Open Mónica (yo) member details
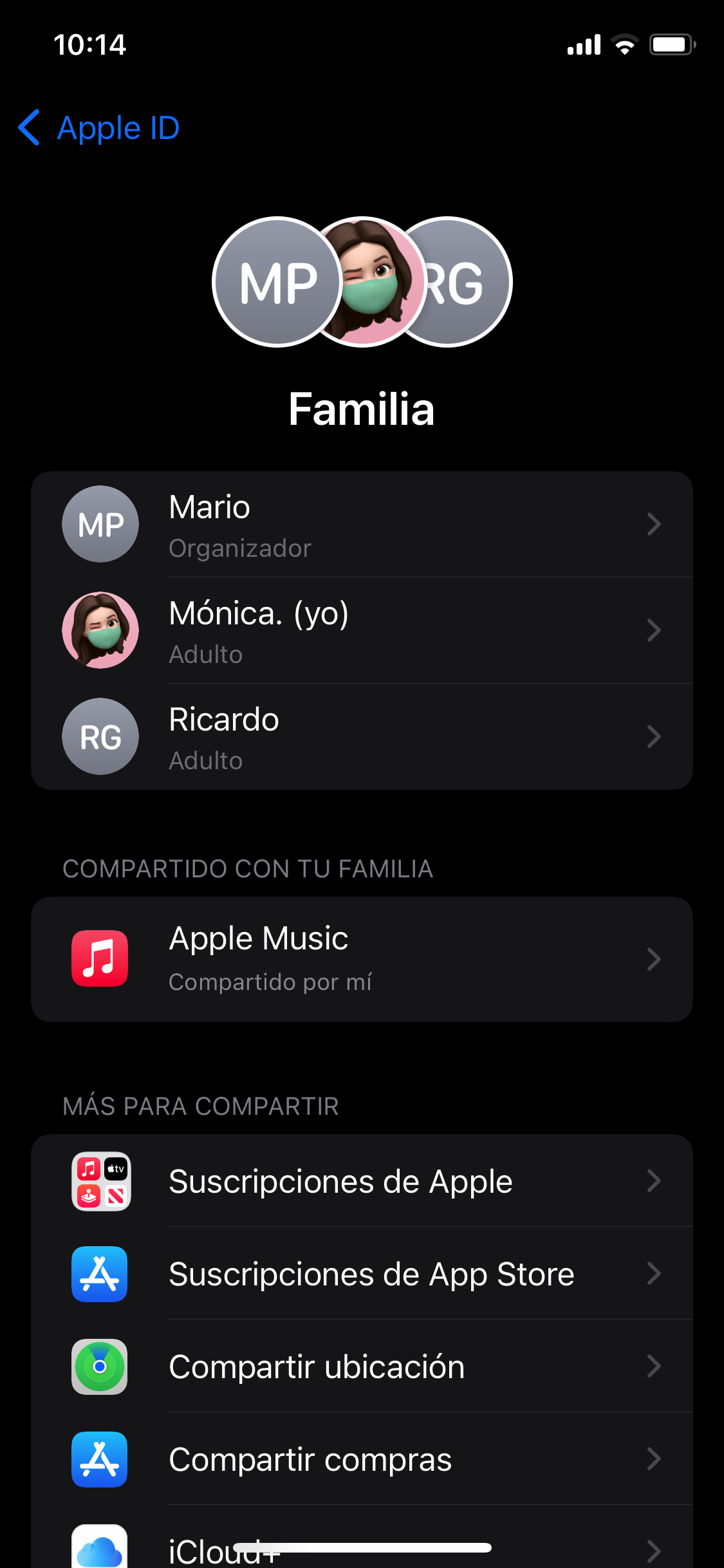Image resolution: width=724 pixels, height=1568 pixels. coord(362,631)
